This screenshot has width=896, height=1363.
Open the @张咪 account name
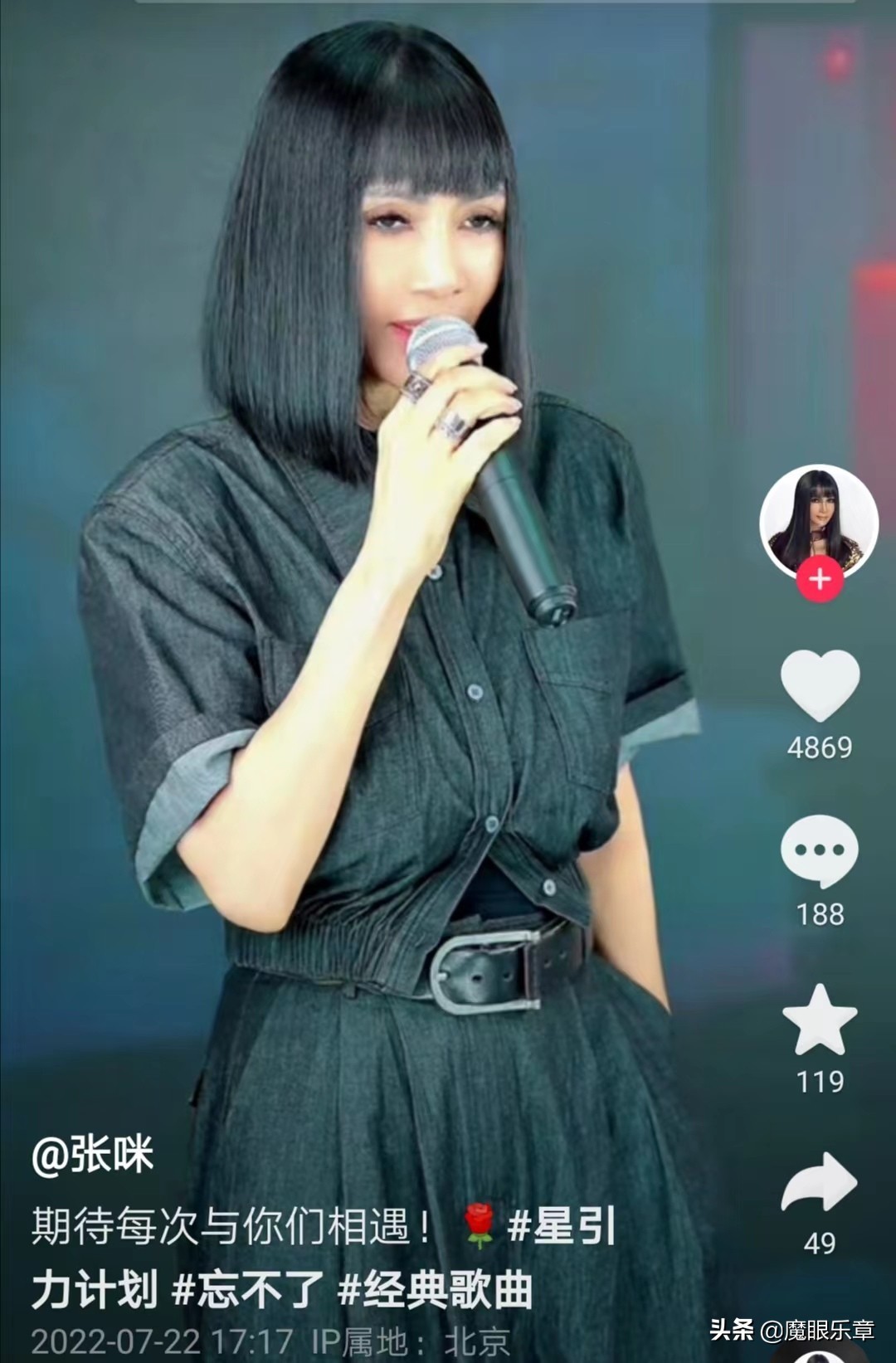pyautogui.click(x=93, y=1156)
